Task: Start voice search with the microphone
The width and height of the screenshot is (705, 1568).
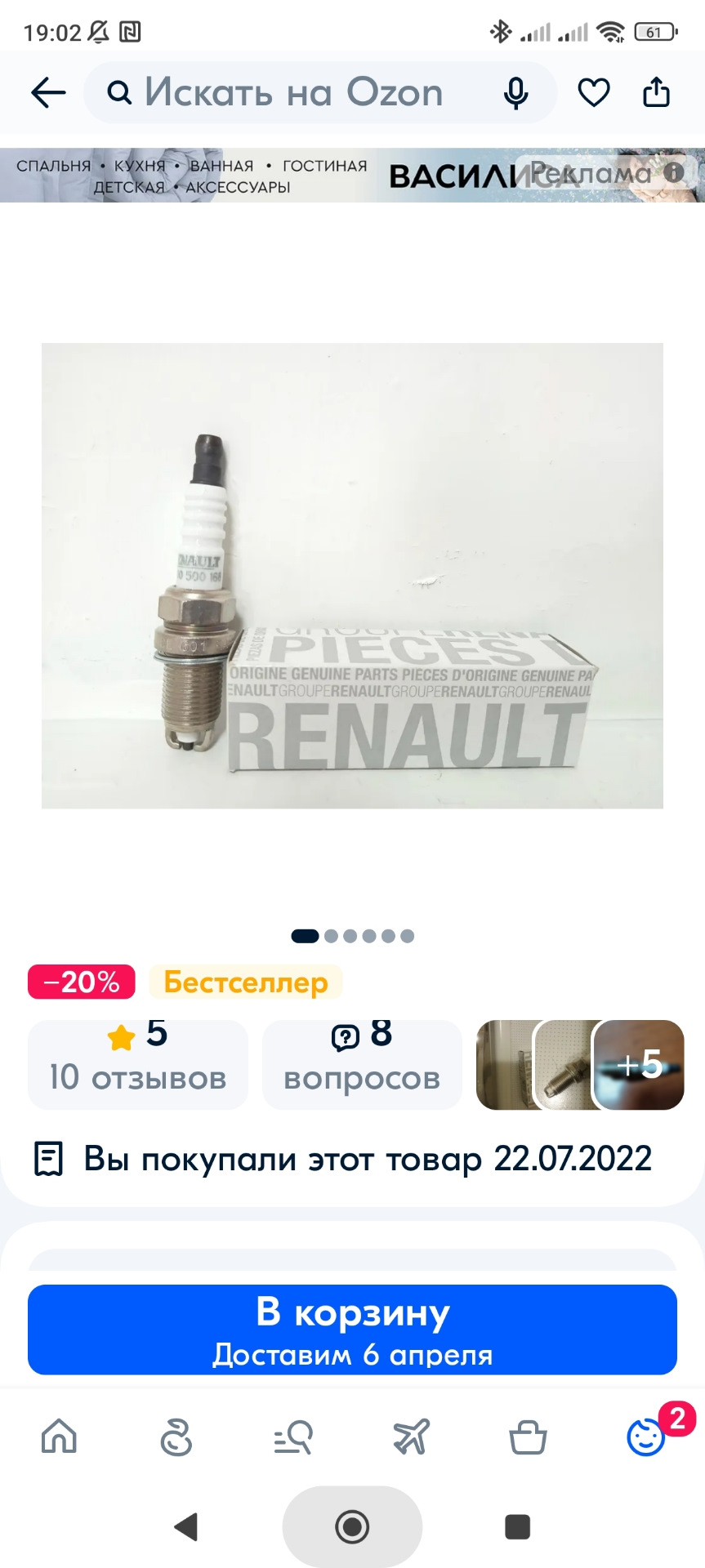Action: tap(515, 93)
